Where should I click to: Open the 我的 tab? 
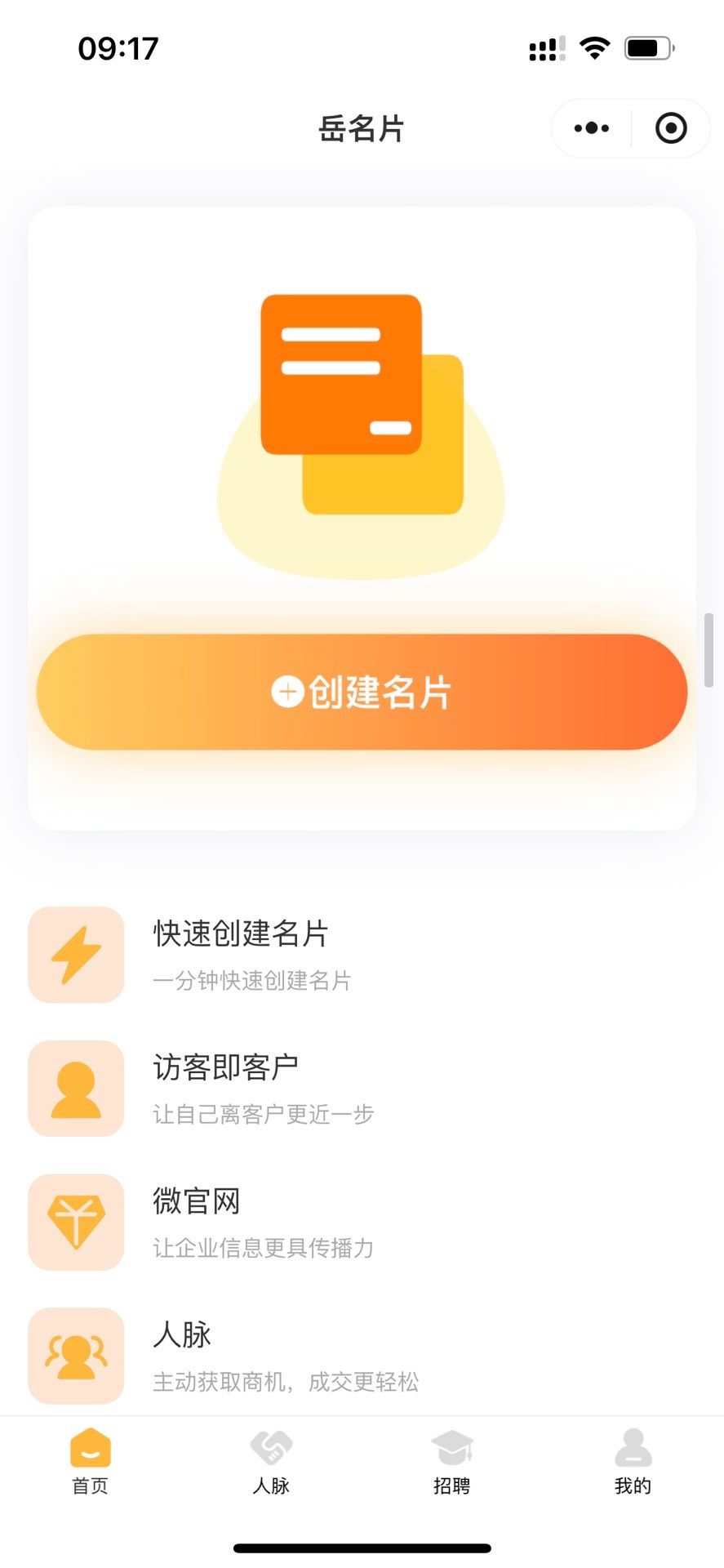pos(633,1462)
